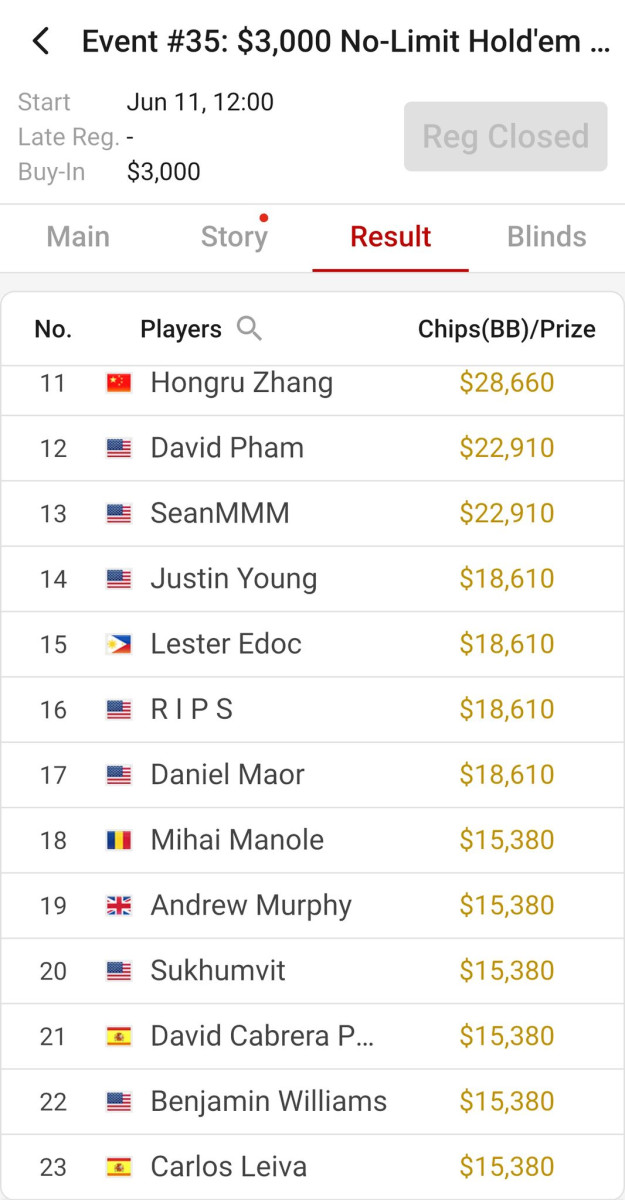The height and width of the screenshot is (1200, 625).
Task: Open Justin Young's result row
Action: pos(312,579)
